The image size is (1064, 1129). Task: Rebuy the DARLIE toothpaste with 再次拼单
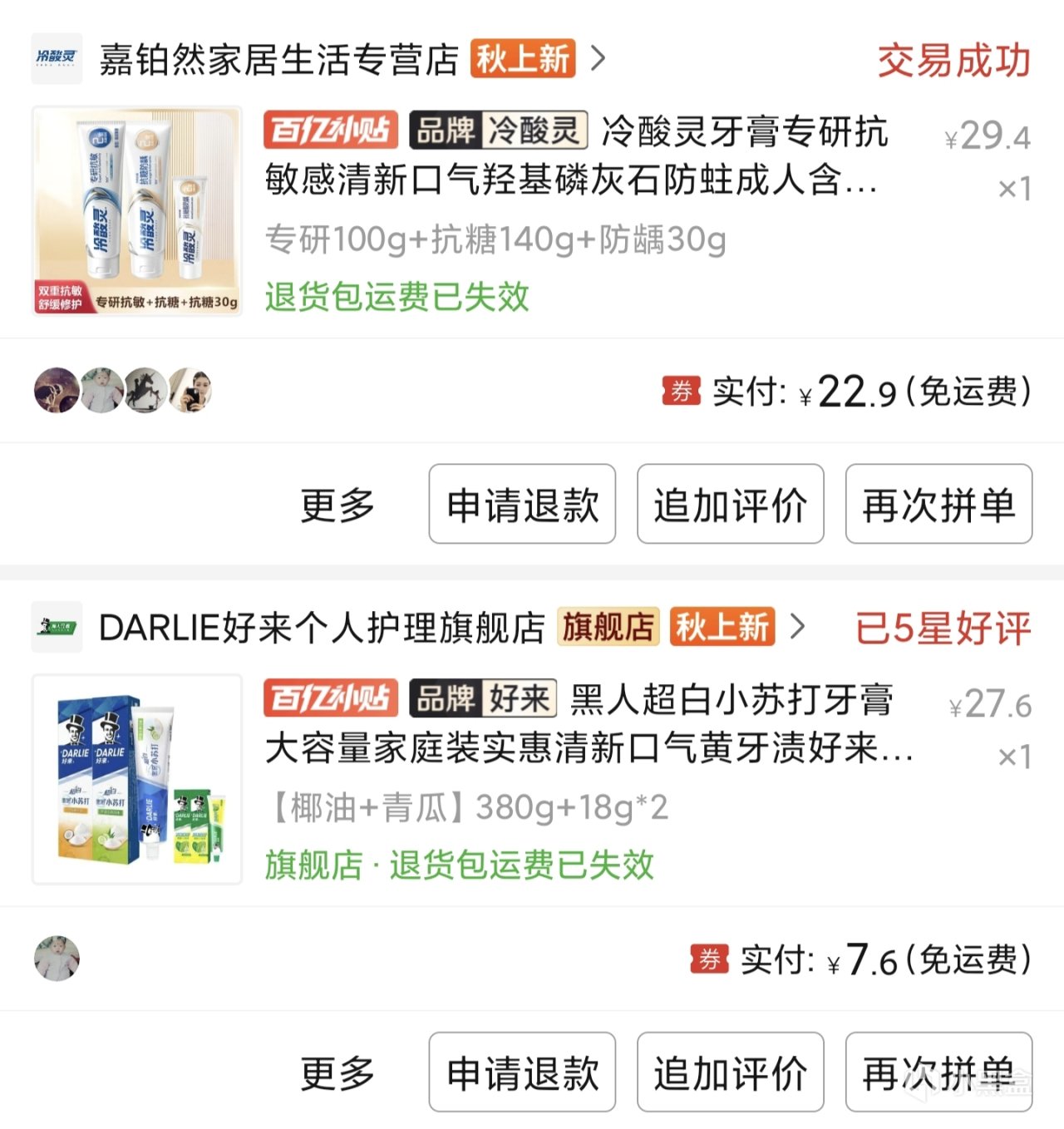938,1073
